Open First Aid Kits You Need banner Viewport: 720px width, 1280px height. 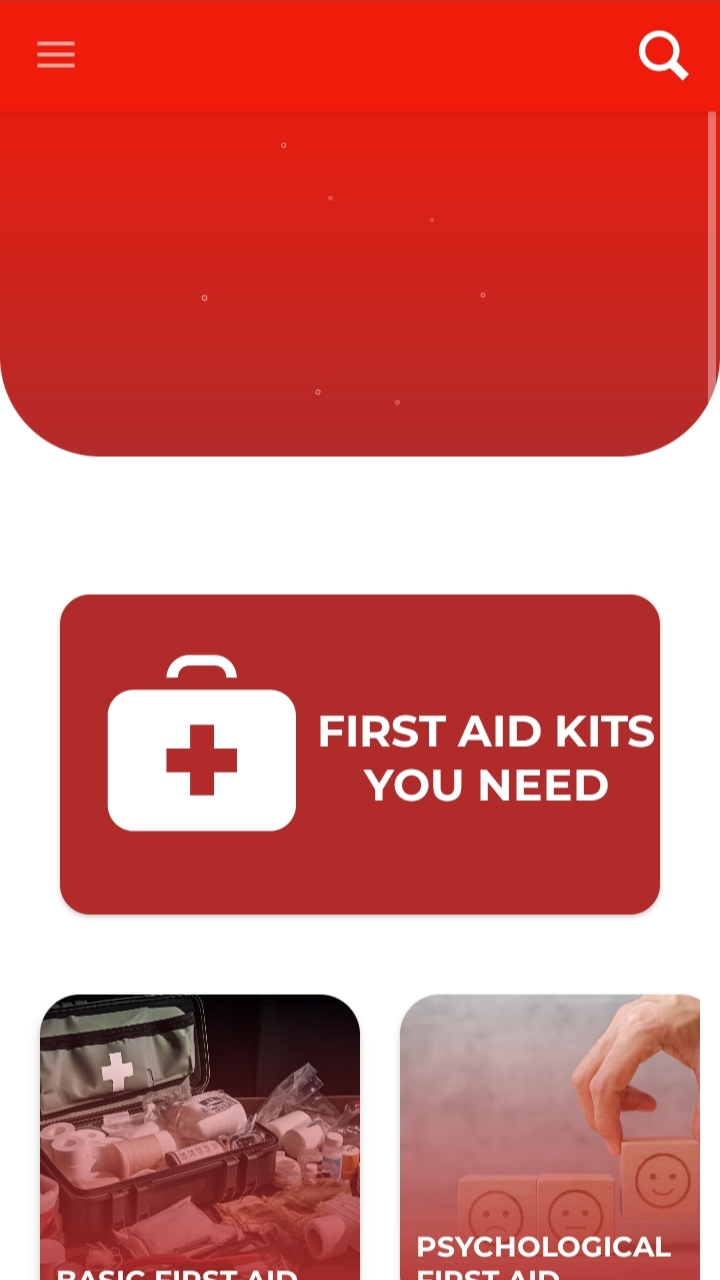(x=360, y=754)
